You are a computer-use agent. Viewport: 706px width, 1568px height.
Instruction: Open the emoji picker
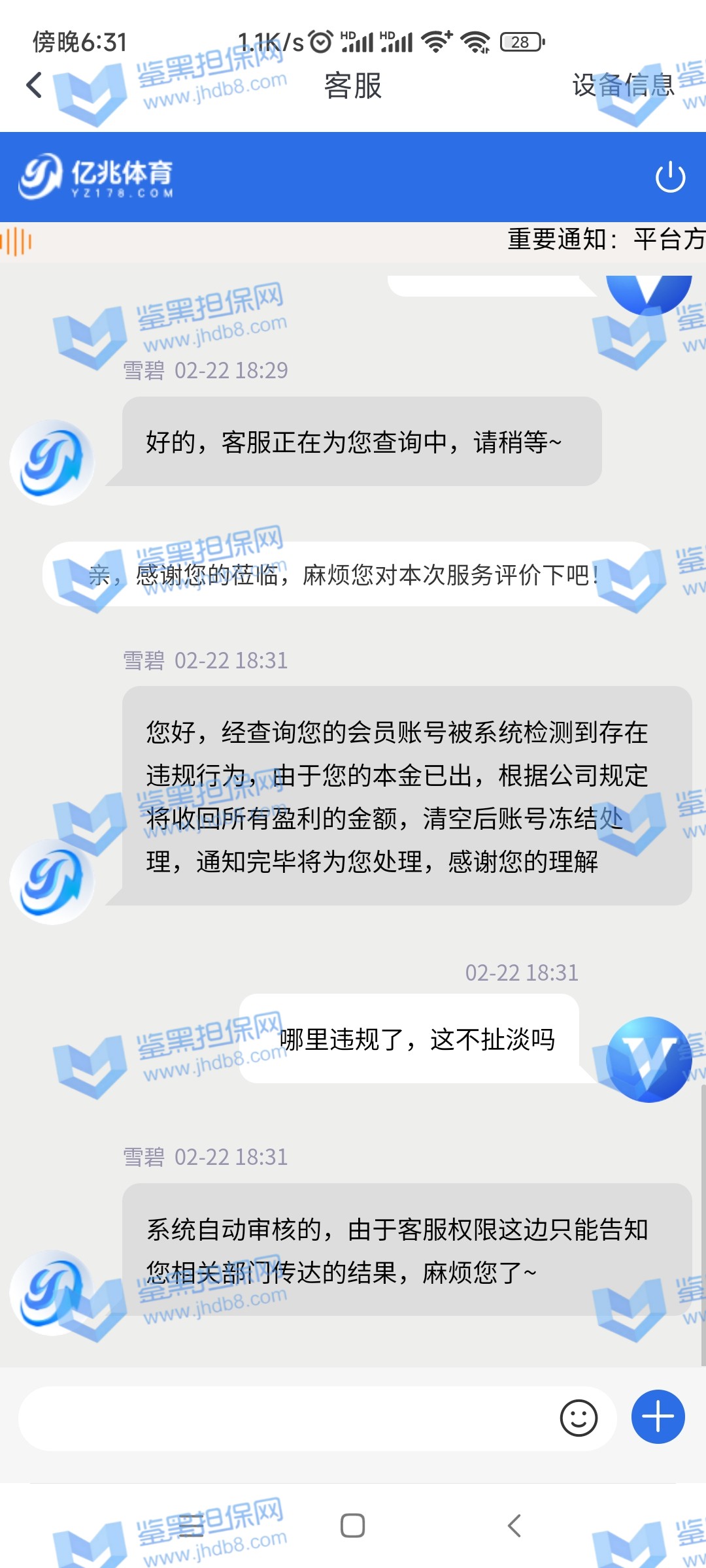579,1418
